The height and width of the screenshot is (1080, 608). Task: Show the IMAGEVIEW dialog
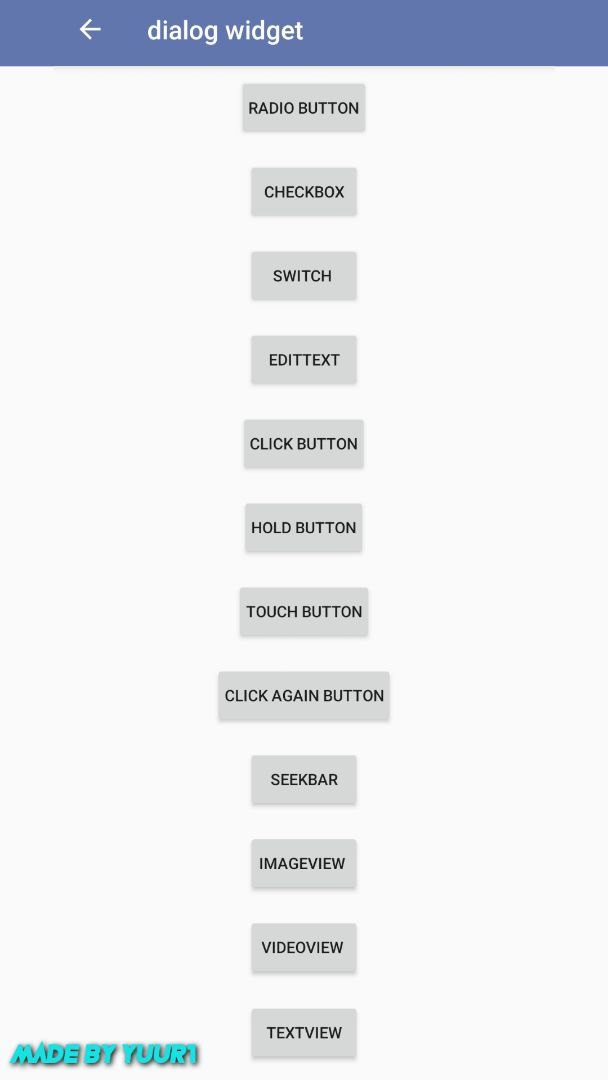click(303, 864)
